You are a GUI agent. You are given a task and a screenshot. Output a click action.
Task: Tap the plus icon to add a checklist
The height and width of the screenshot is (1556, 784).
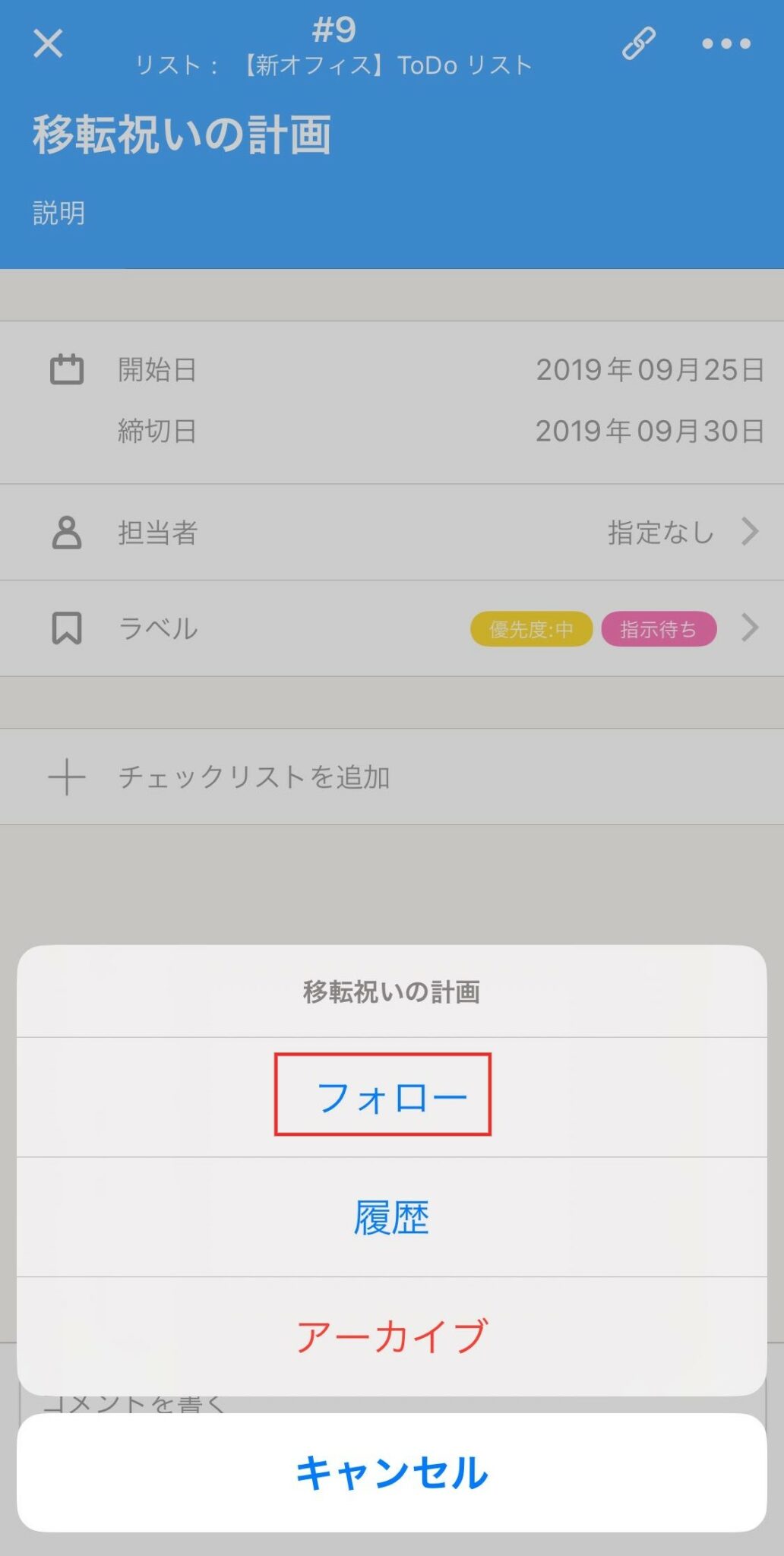[68, 776]
